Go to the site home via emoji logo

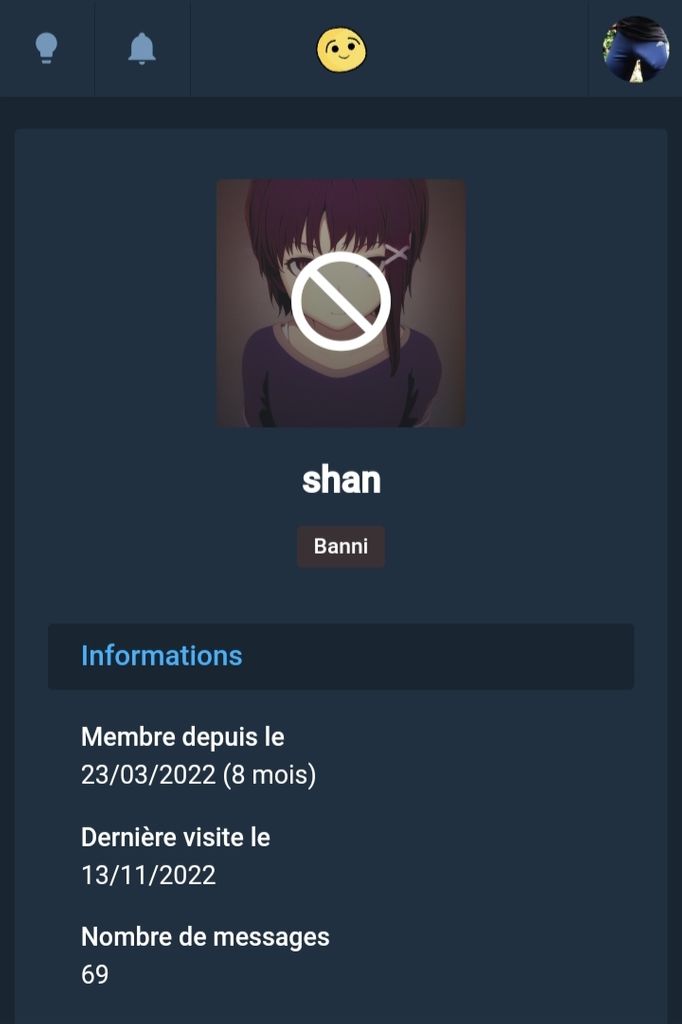341,49
